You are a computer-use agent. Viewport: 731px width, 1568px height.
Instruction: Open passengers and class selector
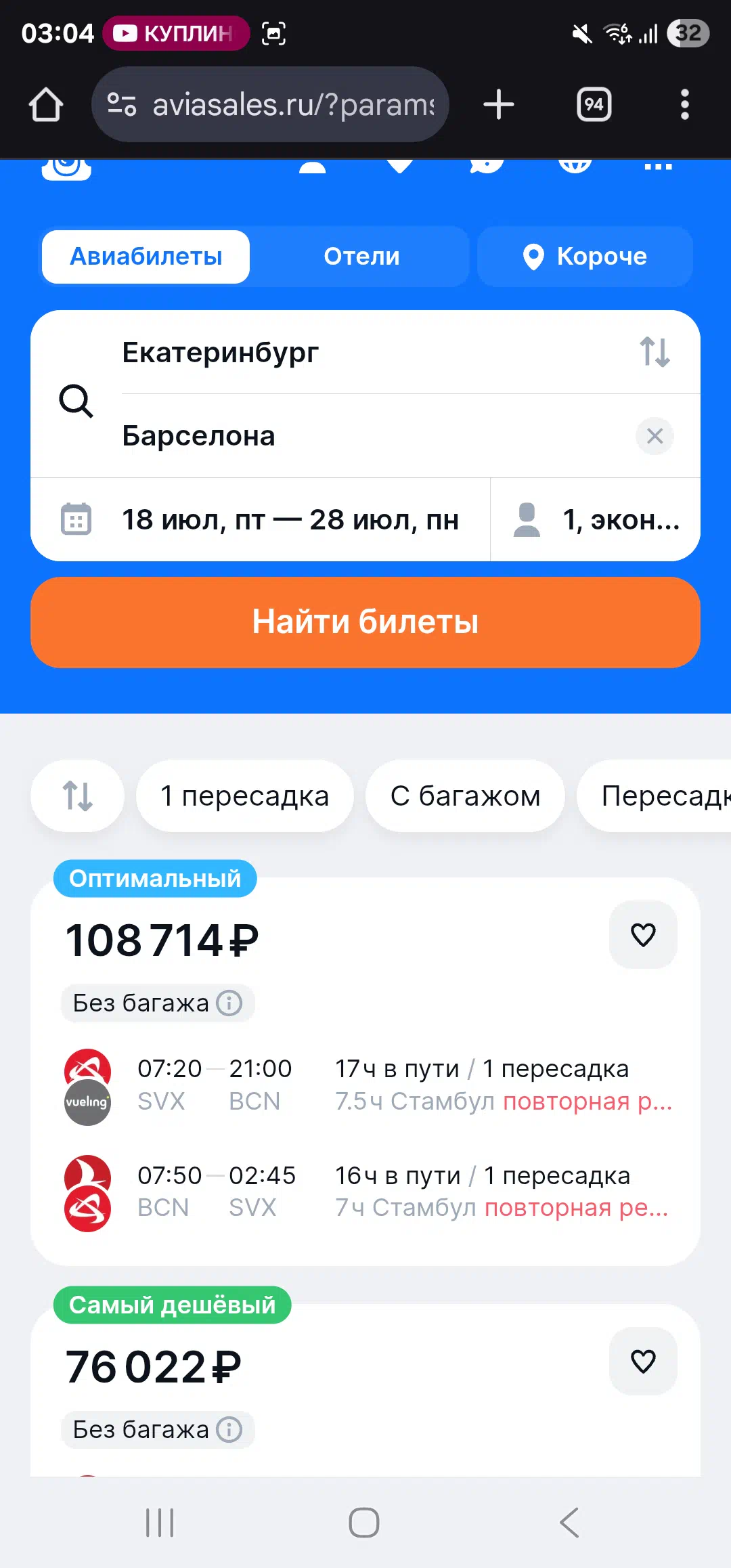596,520
